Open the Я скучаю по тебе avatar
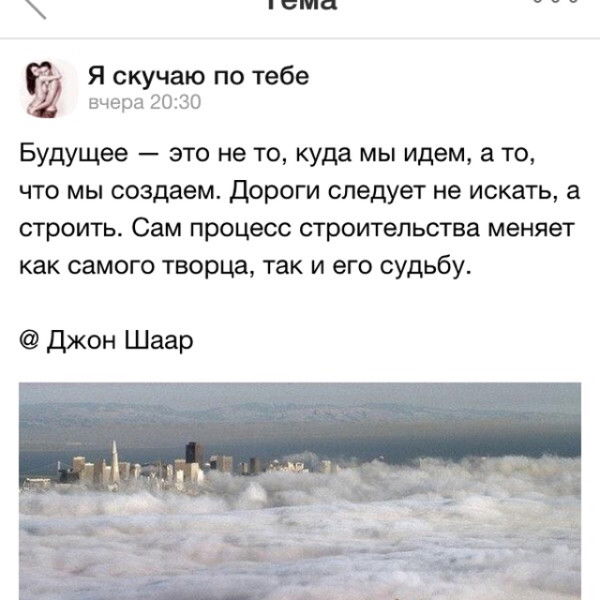600x600 pixels. 47,87
